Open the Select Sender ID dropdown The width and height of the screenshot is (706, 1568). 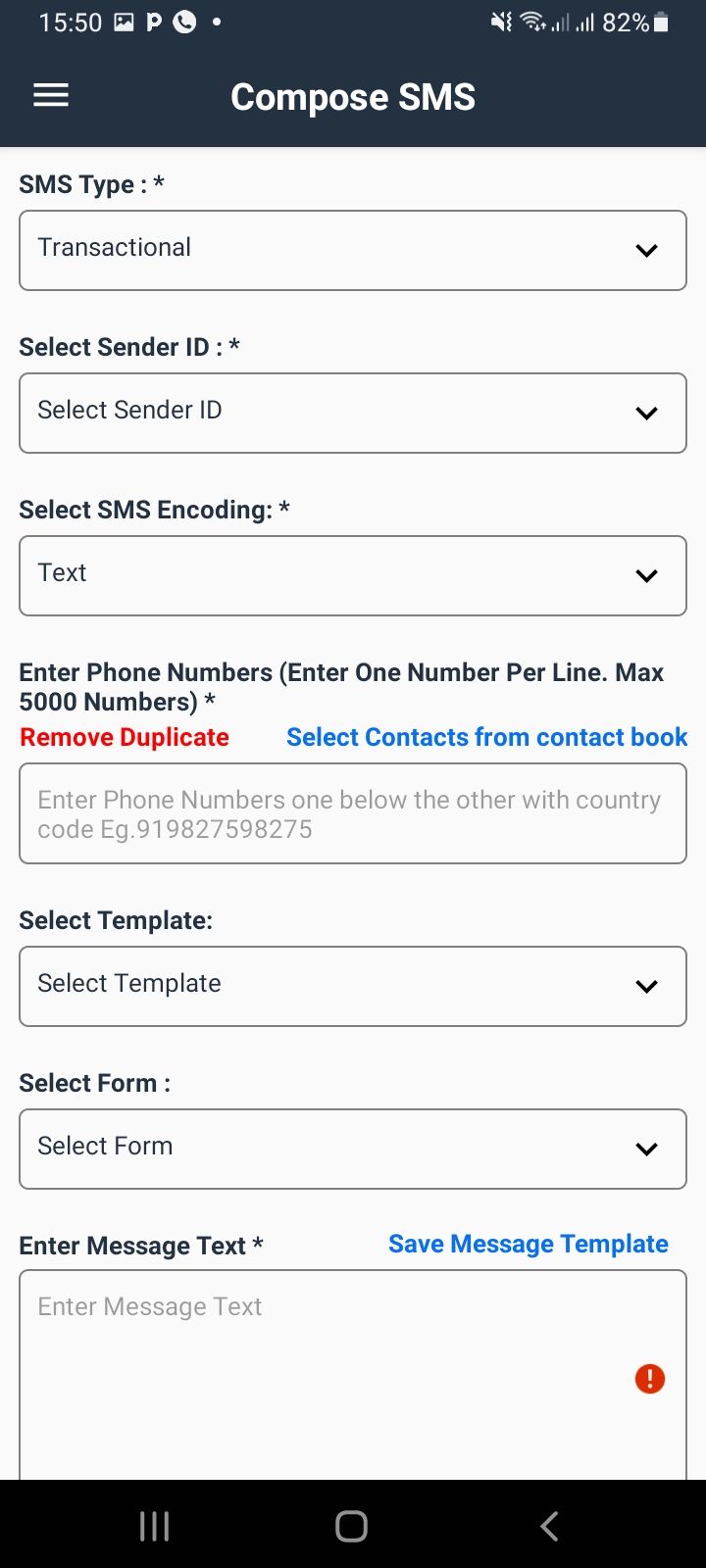click(353, 413)
